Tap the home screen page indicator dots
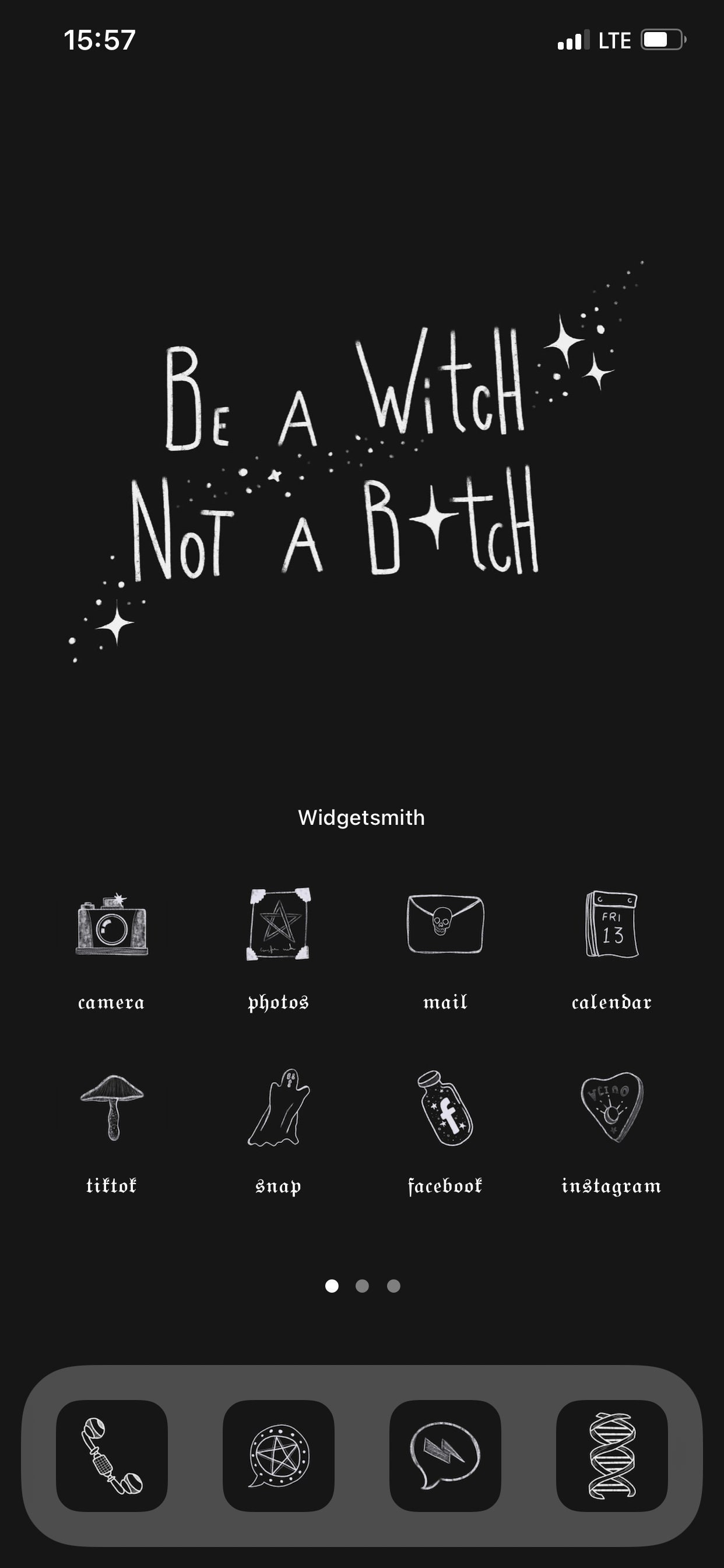This screenshot has height=1568, width=724. [362, 1286]
